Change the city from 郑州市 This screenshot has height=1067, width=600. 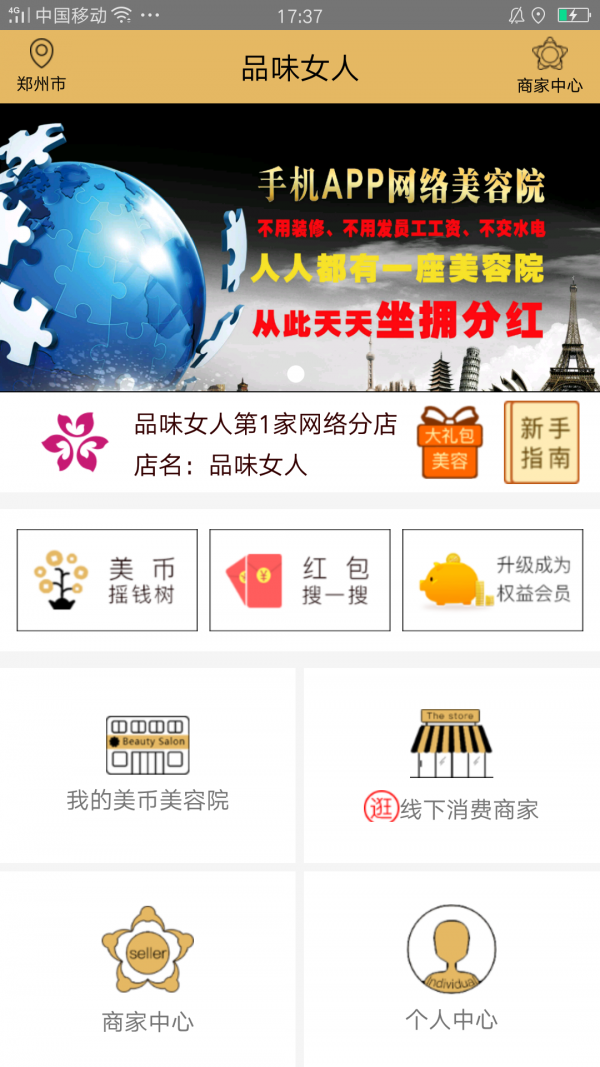coord(41,66)
